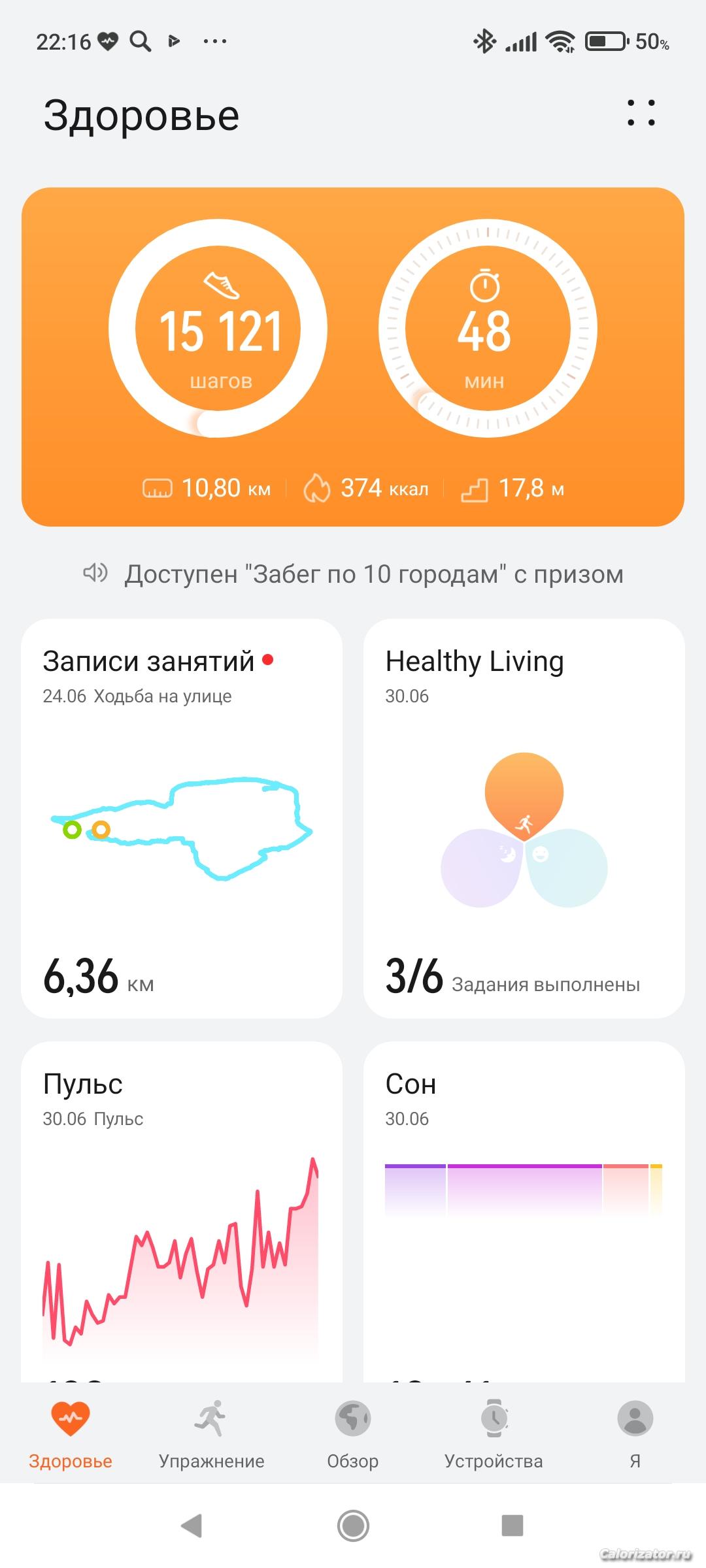Open the "Забег по 10 городам" announcement
The image size is (706, 1568).
click(373, 574)
